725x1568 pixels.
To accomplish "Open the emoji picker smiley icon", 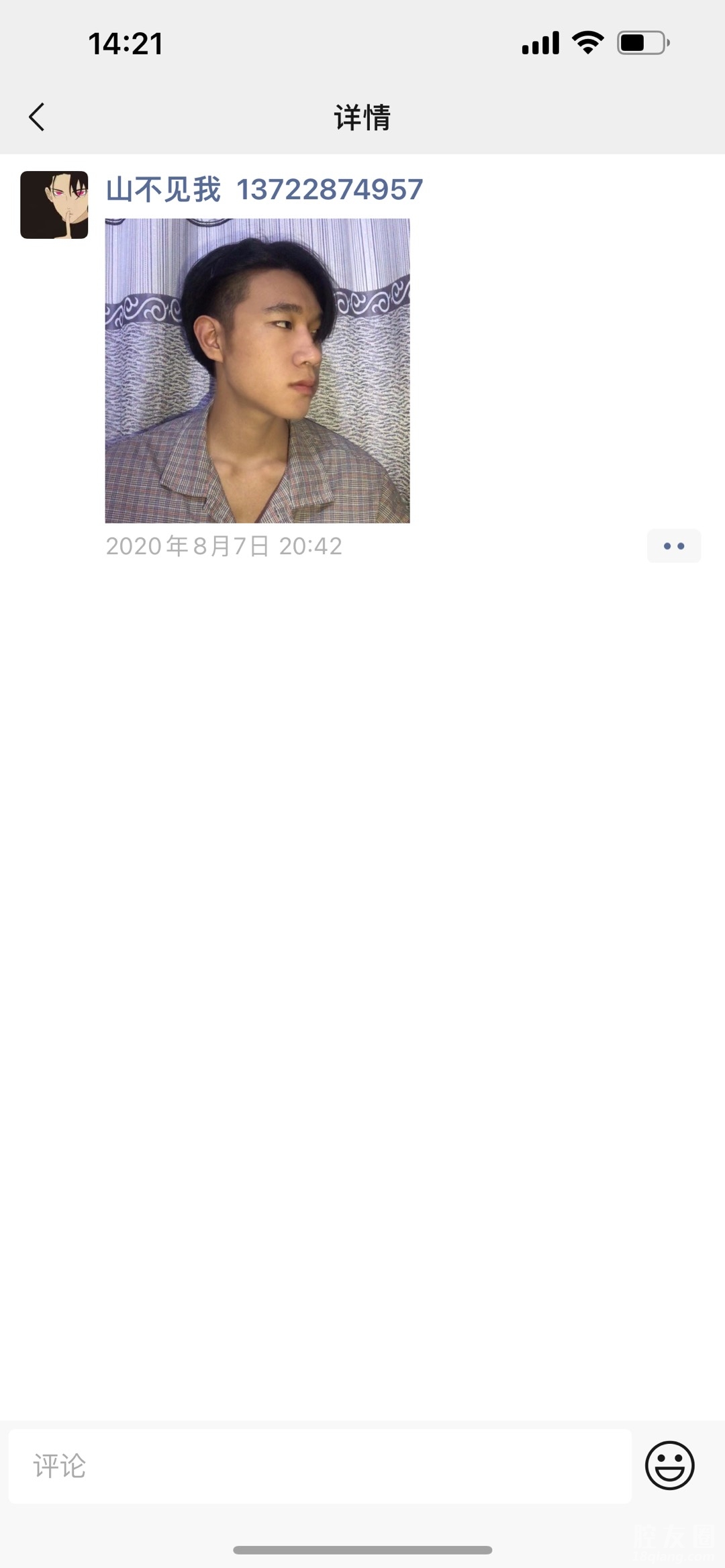I will pyautogui.click(x=670, y=1466).
